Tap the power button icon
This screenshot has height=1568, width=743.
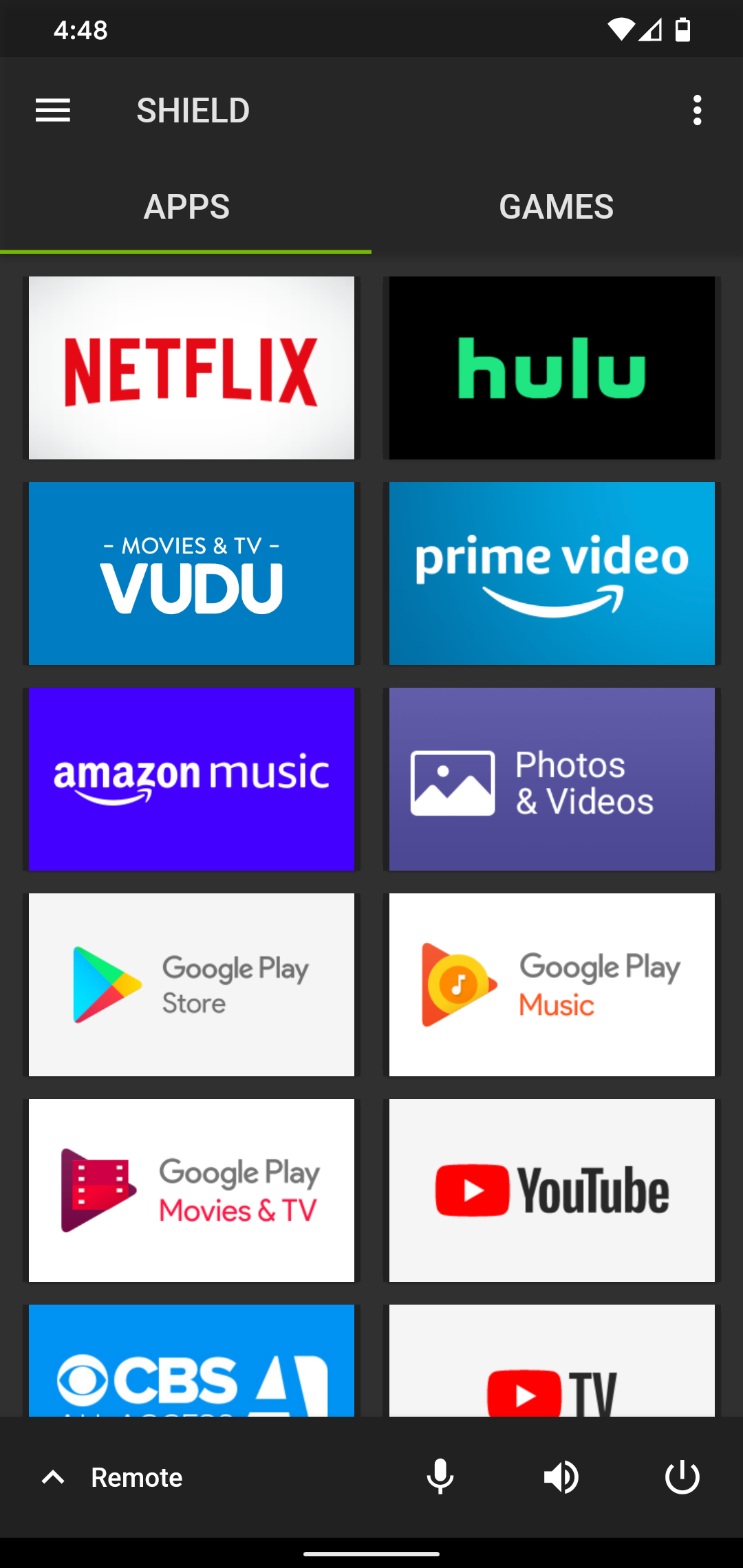point(682,1477)
